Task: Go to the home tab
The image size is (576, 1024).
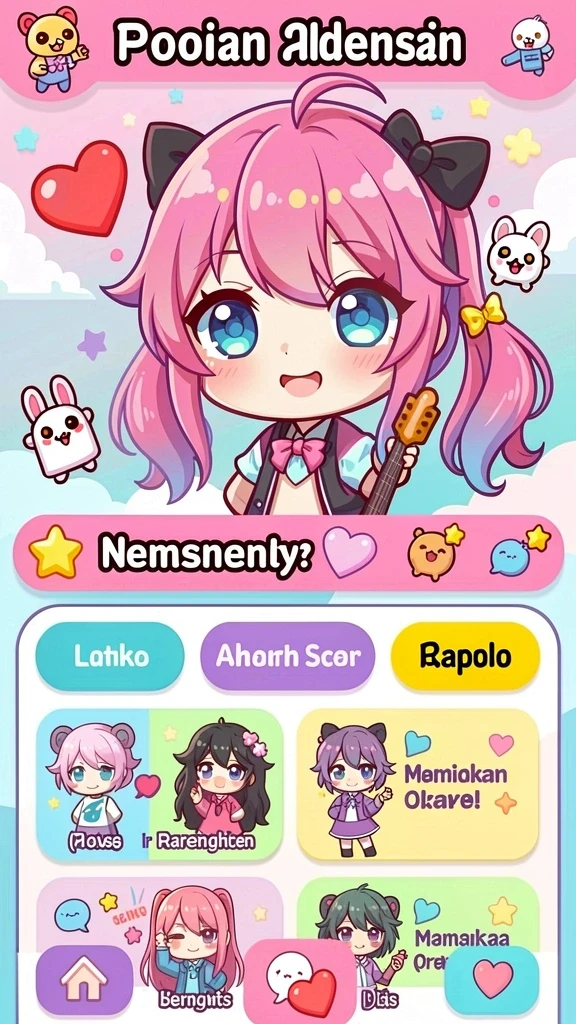Action: tap(84, 980)
